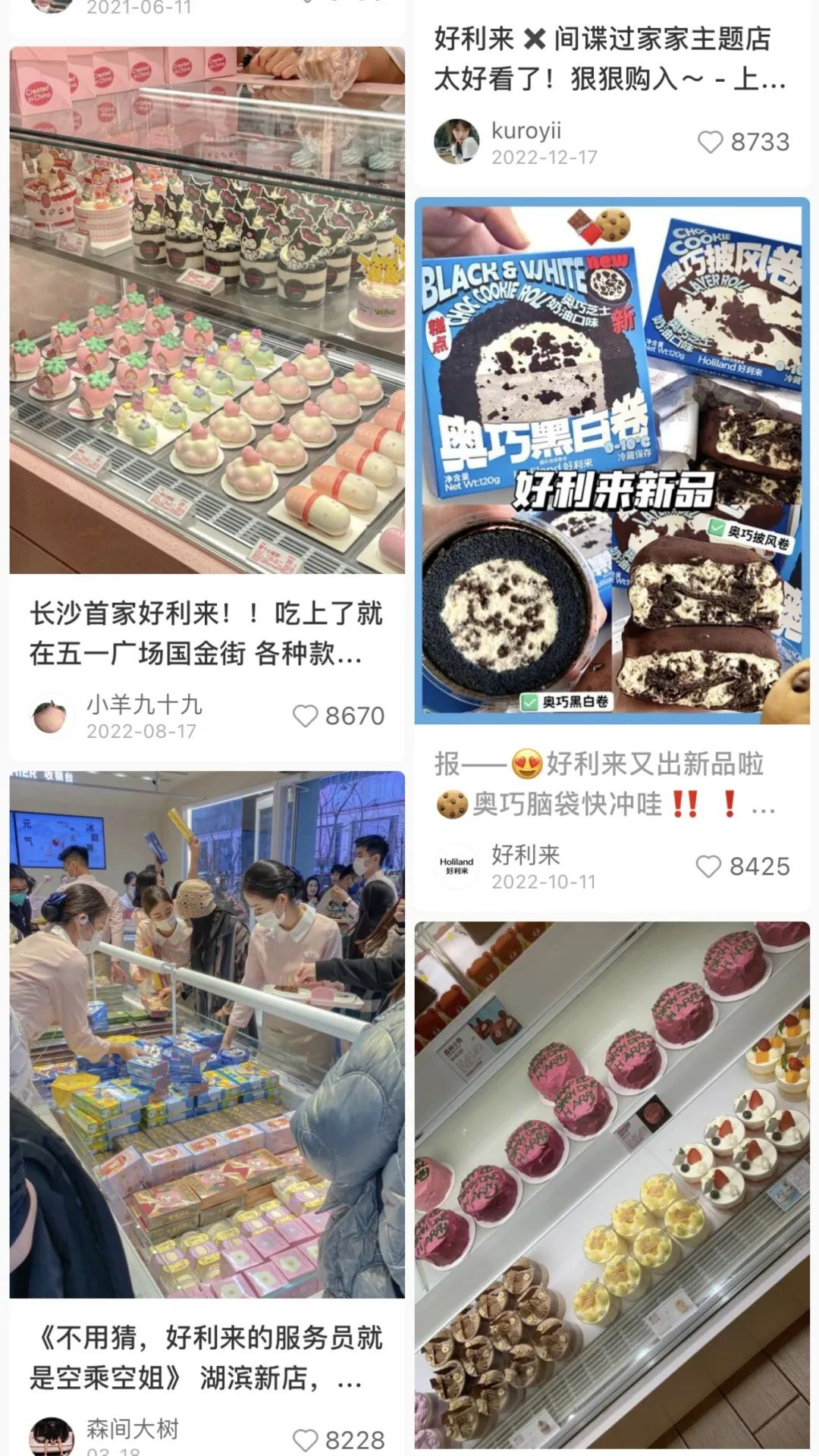Visit 森间大树's profile avatar
The width and height of the screenshot is (819, 1456).
[52, 1437]
